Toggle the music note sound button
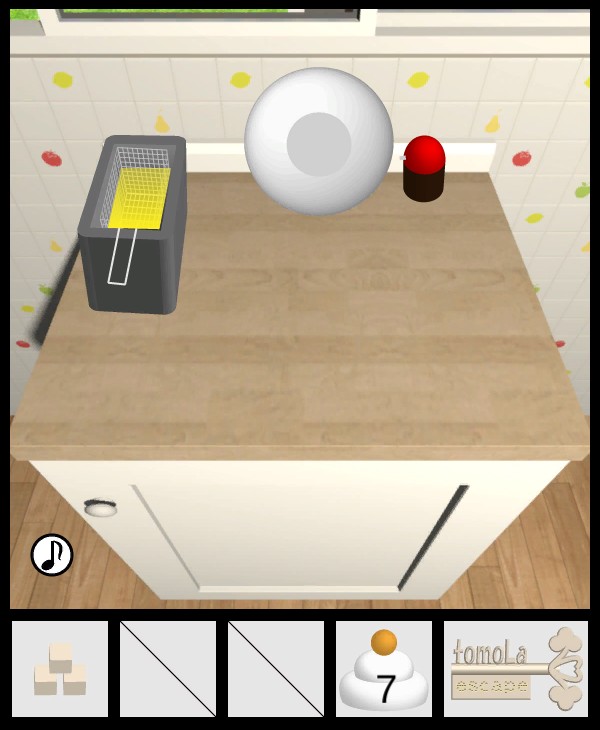 click(x=52, y=554)
